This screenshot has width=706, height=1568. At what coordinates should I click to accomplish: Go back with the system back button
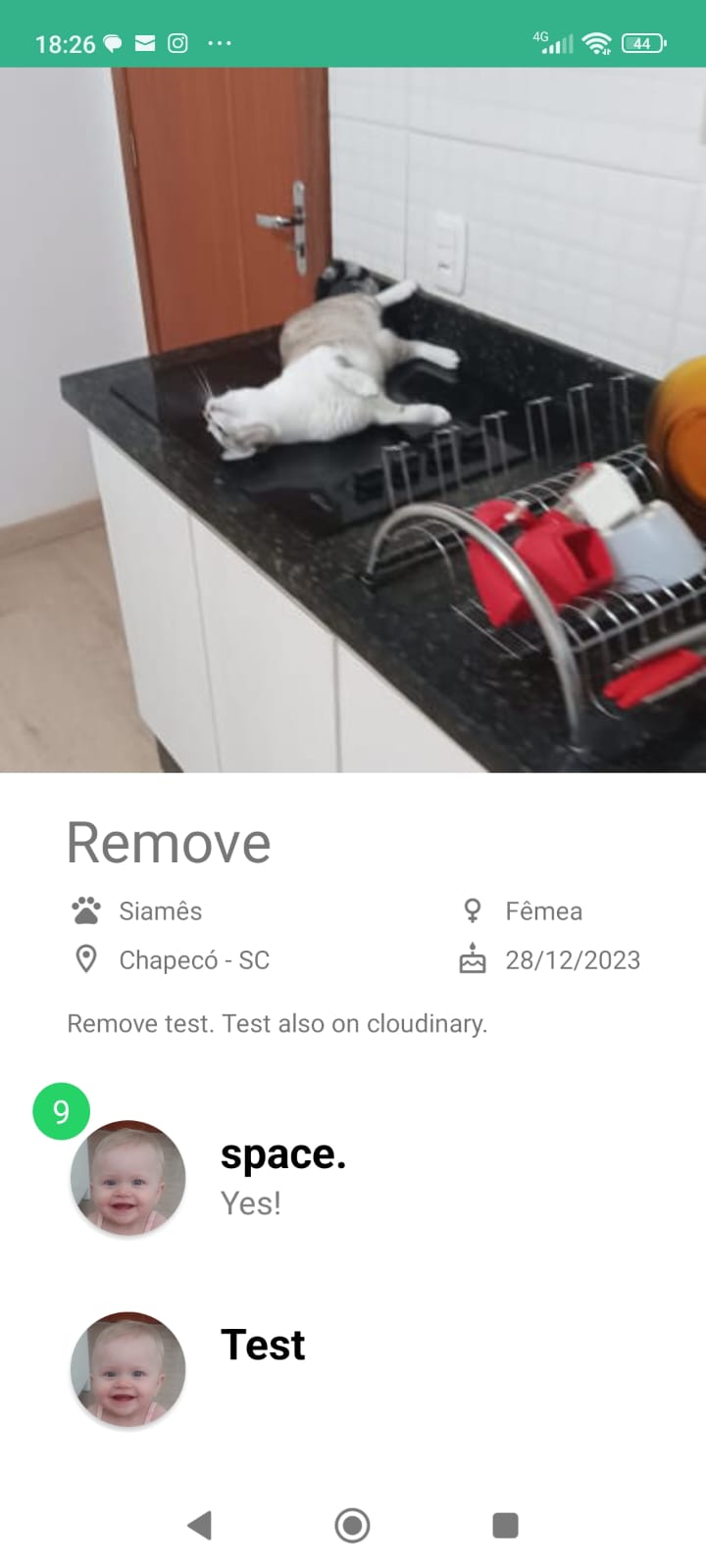coord(200,1525)
